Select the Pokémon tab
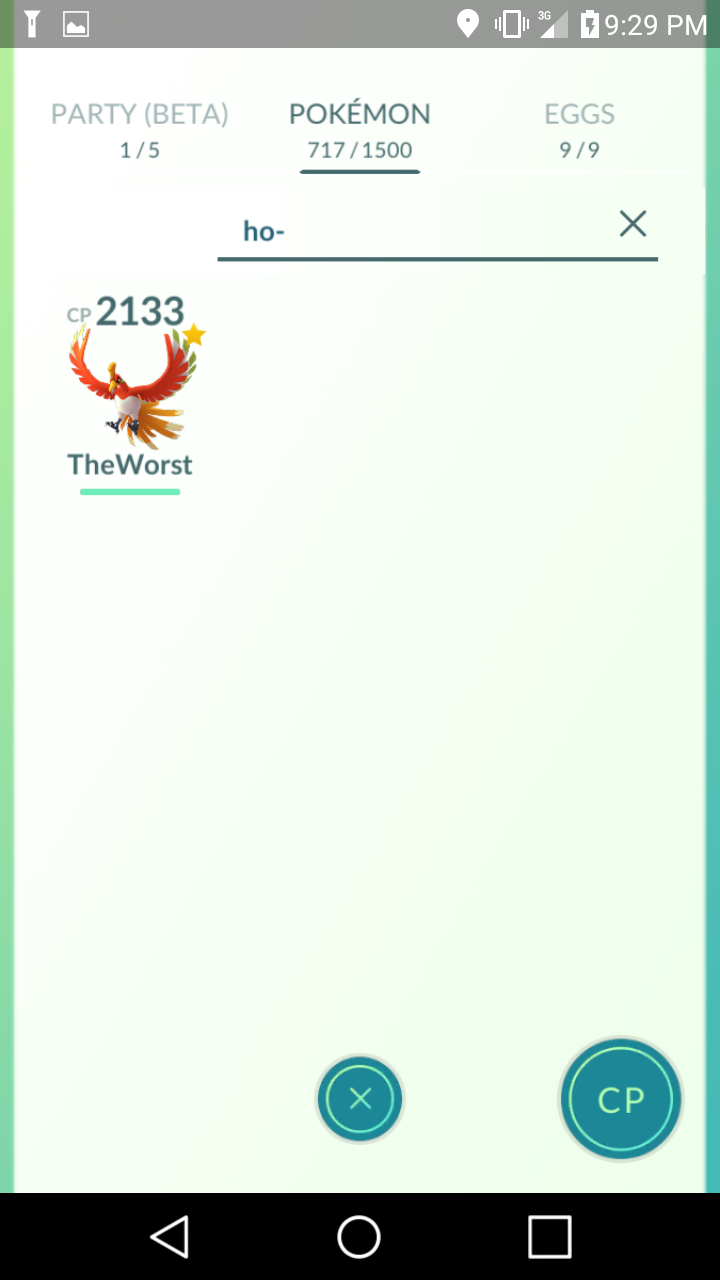The image size is (720, 1280). 360,130
